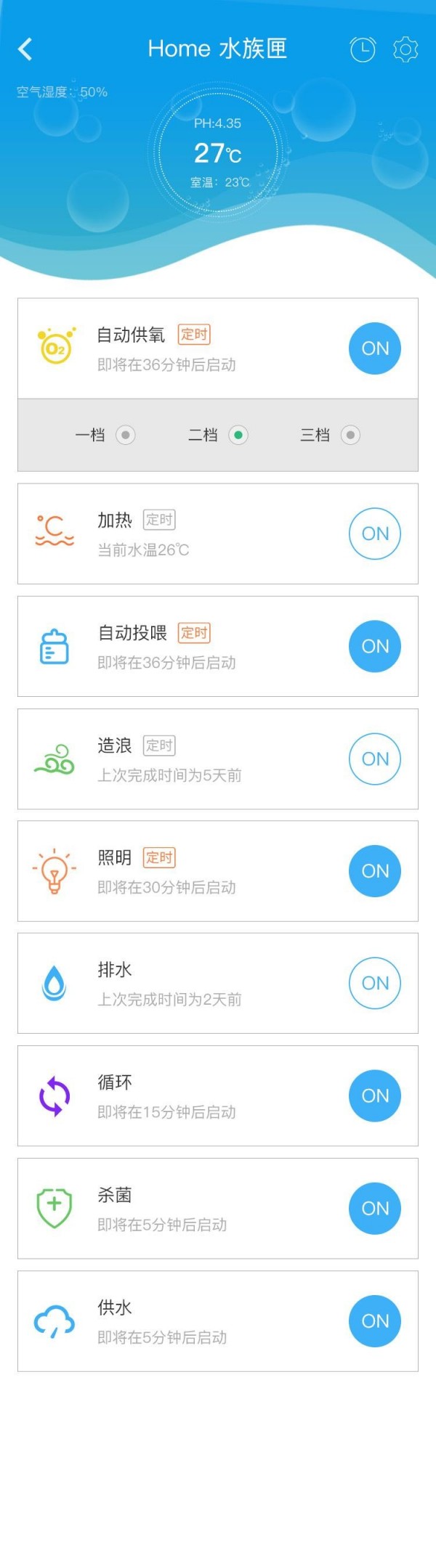The height and width of the screenshot is (1568, 436).
Task: Enable the 造浪 wave maker switch
Action: [x=375, y=759]
